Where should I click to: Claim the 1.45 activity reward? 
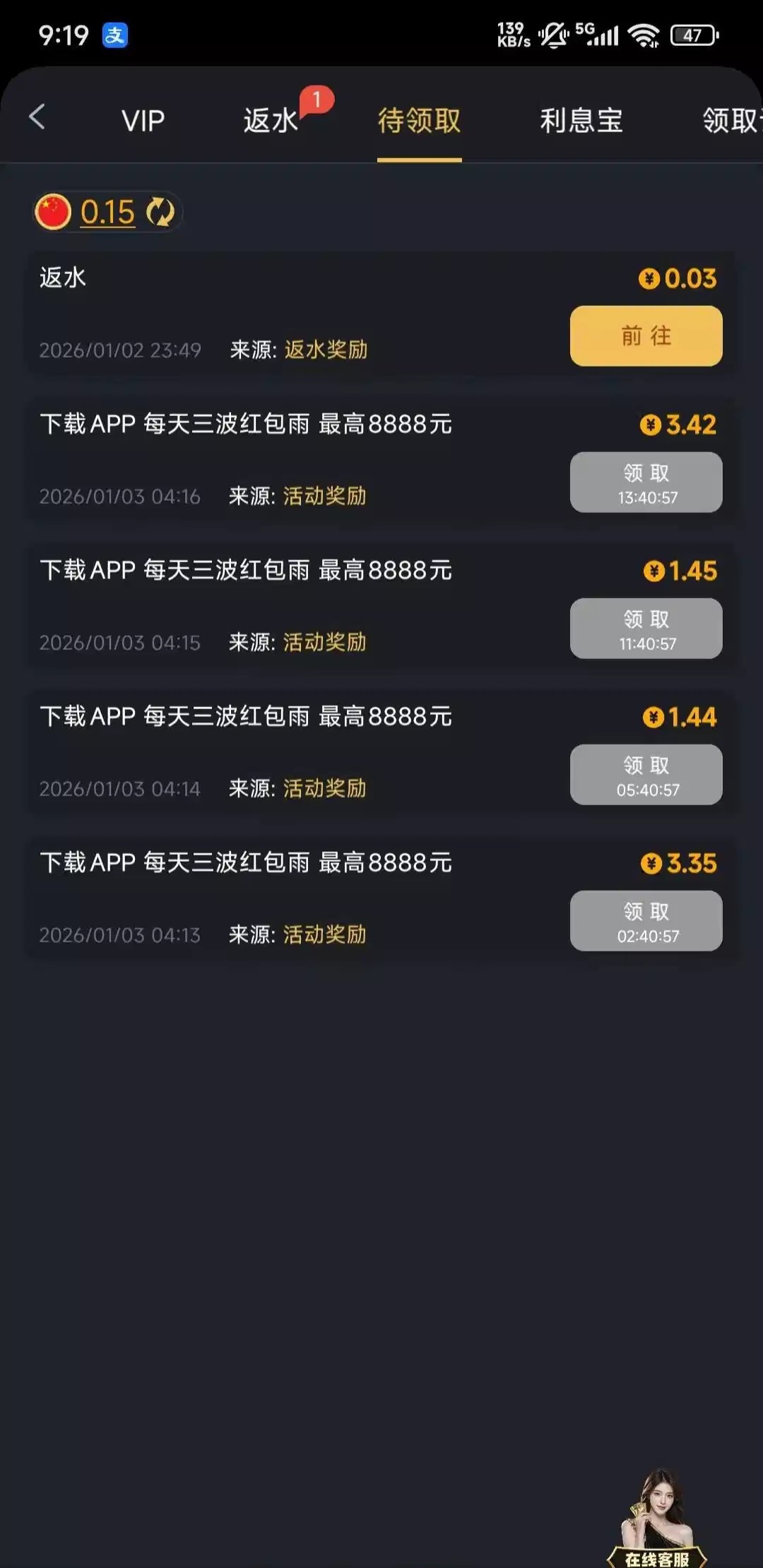point(646,629)
